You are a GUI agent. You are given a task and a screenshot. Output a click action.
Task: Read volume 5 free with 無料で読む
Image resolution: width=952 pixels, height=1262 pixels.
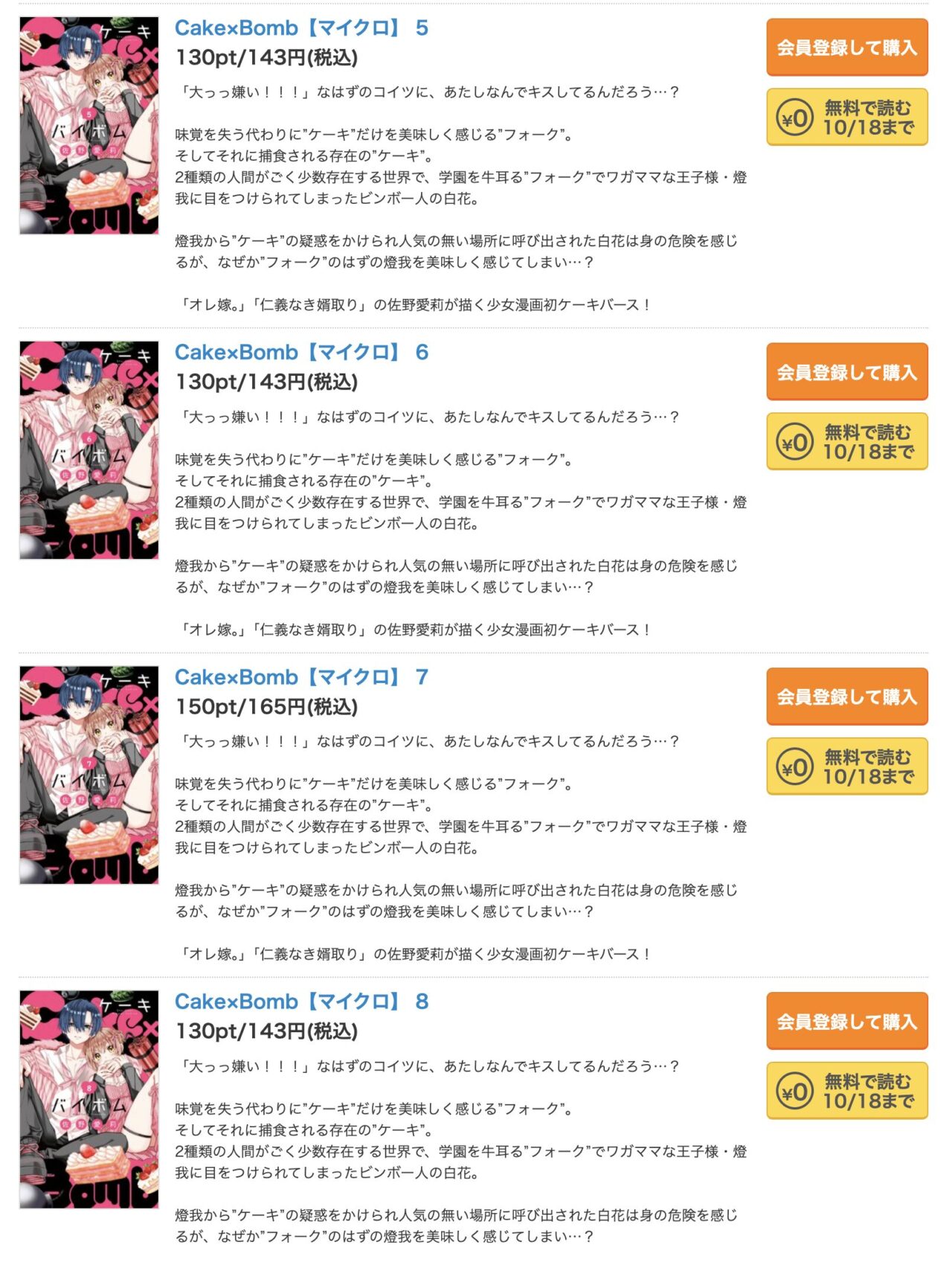(x=846, y=118)
